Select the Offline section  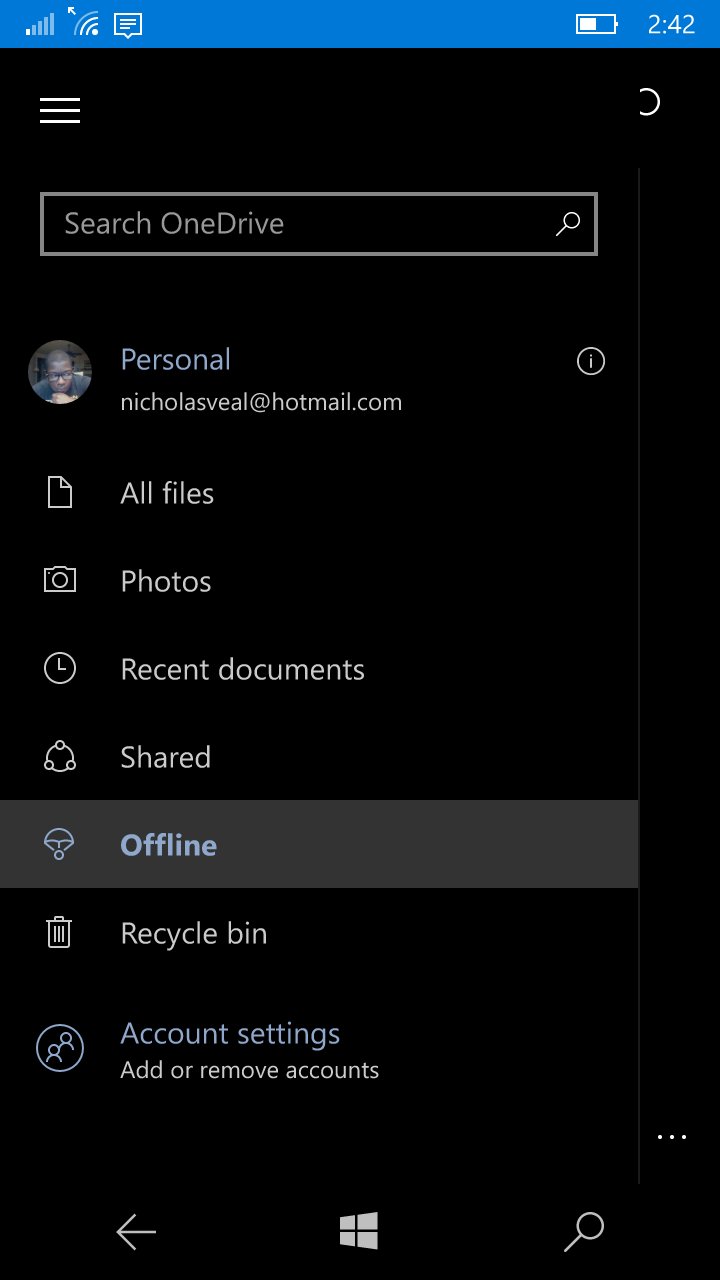[x=319, y=844]
